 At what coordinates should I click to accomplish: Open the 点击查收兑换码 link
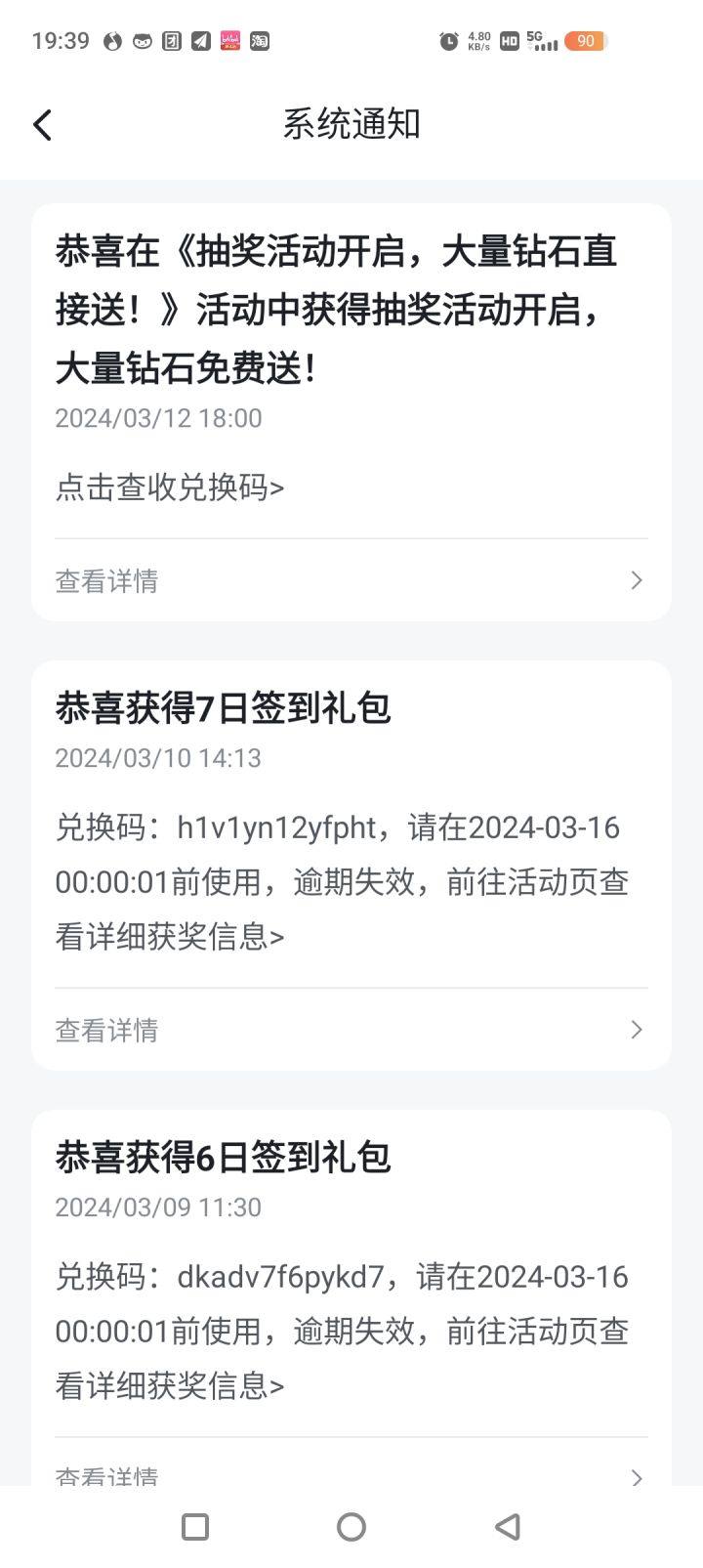(170, 487)
